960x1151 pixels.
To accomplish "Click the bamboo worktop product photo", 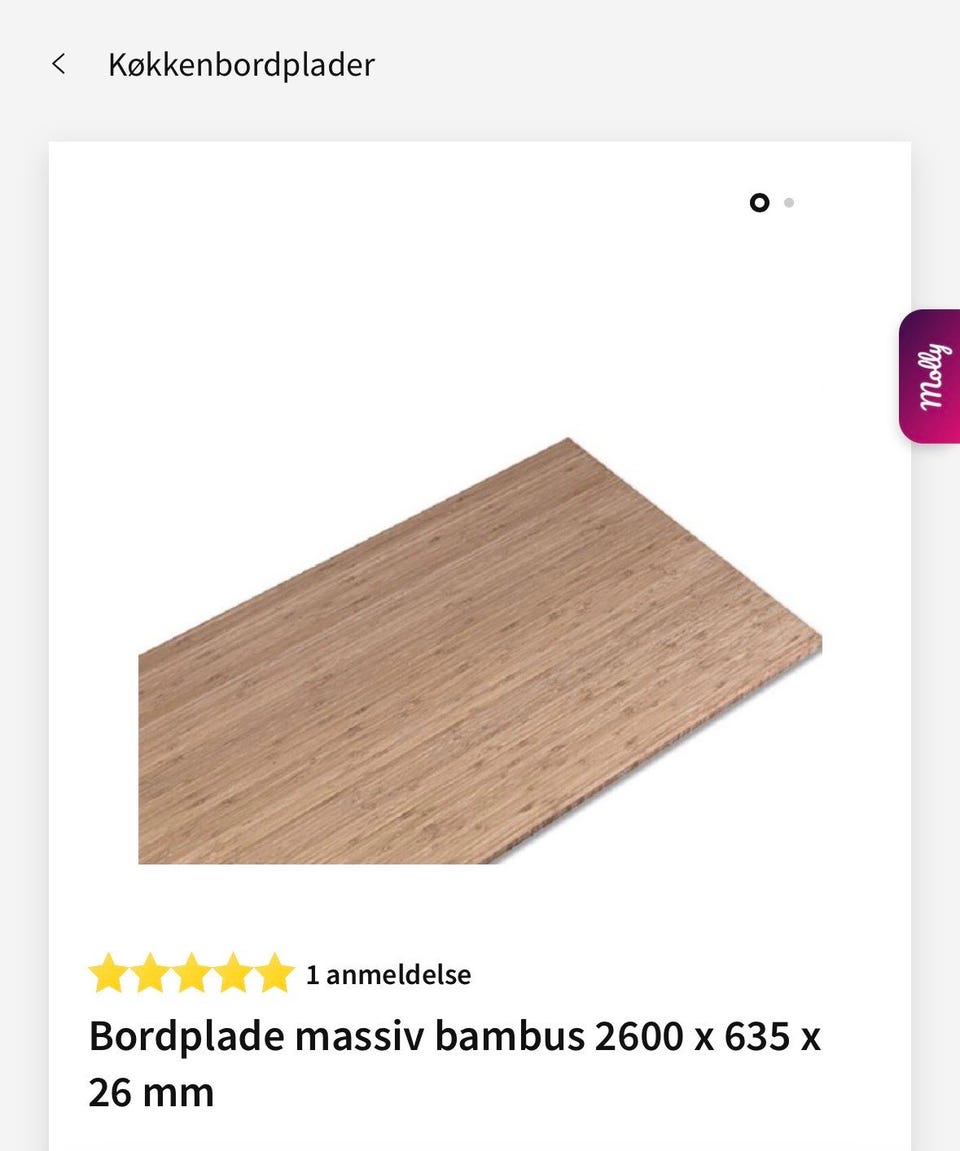I will (x=480, y=650).
